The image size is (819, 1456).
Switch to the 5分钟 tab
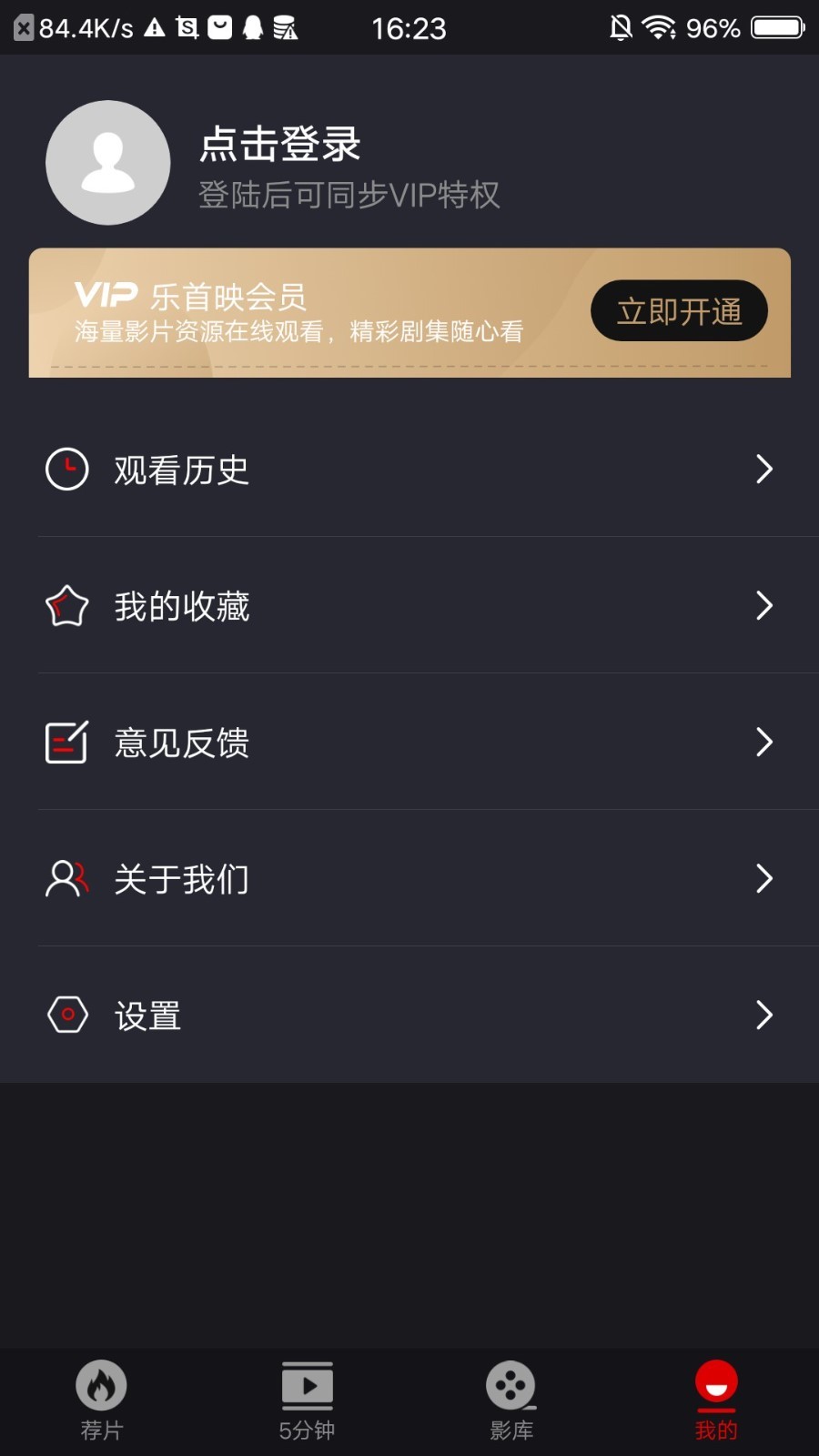click(307, 1401)
